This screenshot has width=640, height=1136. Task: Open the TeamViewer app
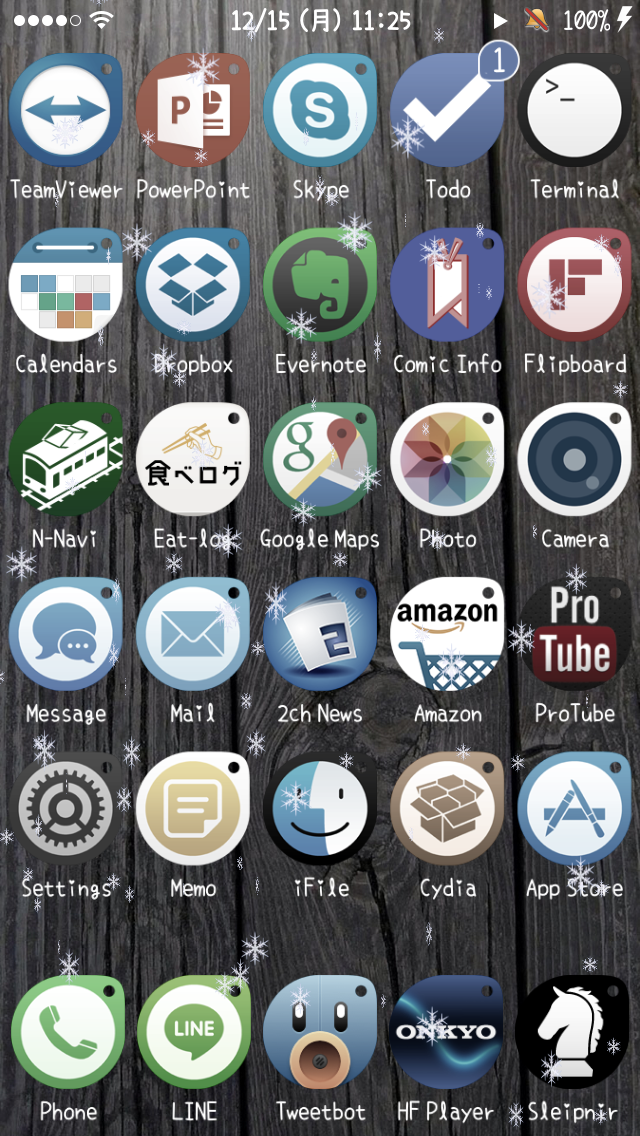tap(65, 110)
